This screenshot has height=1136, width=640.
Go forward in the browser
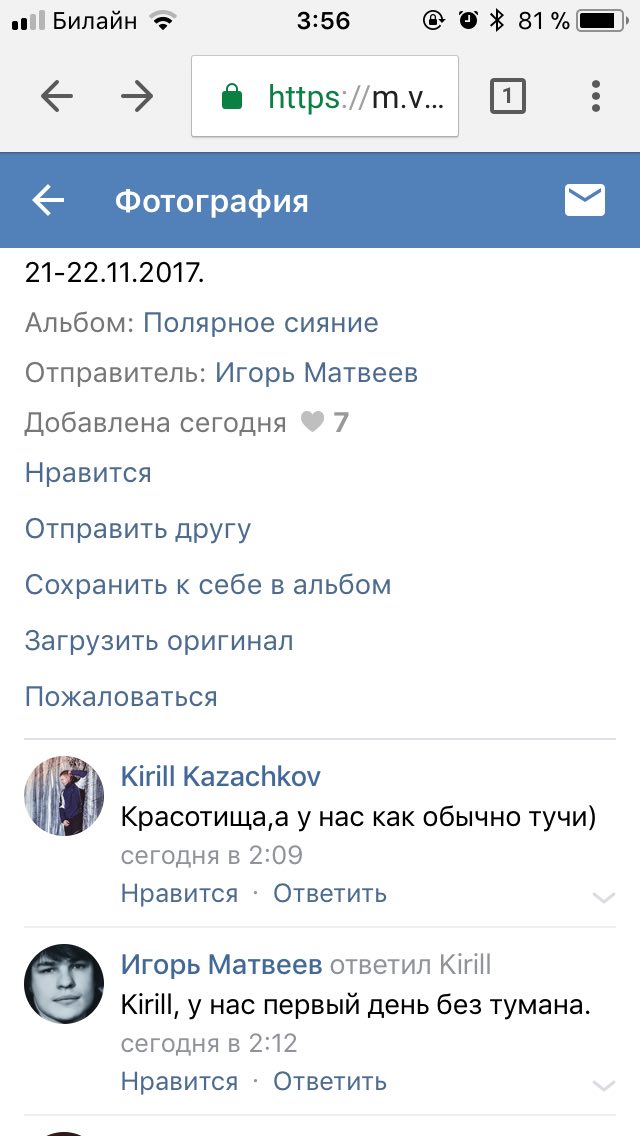[x=137, y=96]
